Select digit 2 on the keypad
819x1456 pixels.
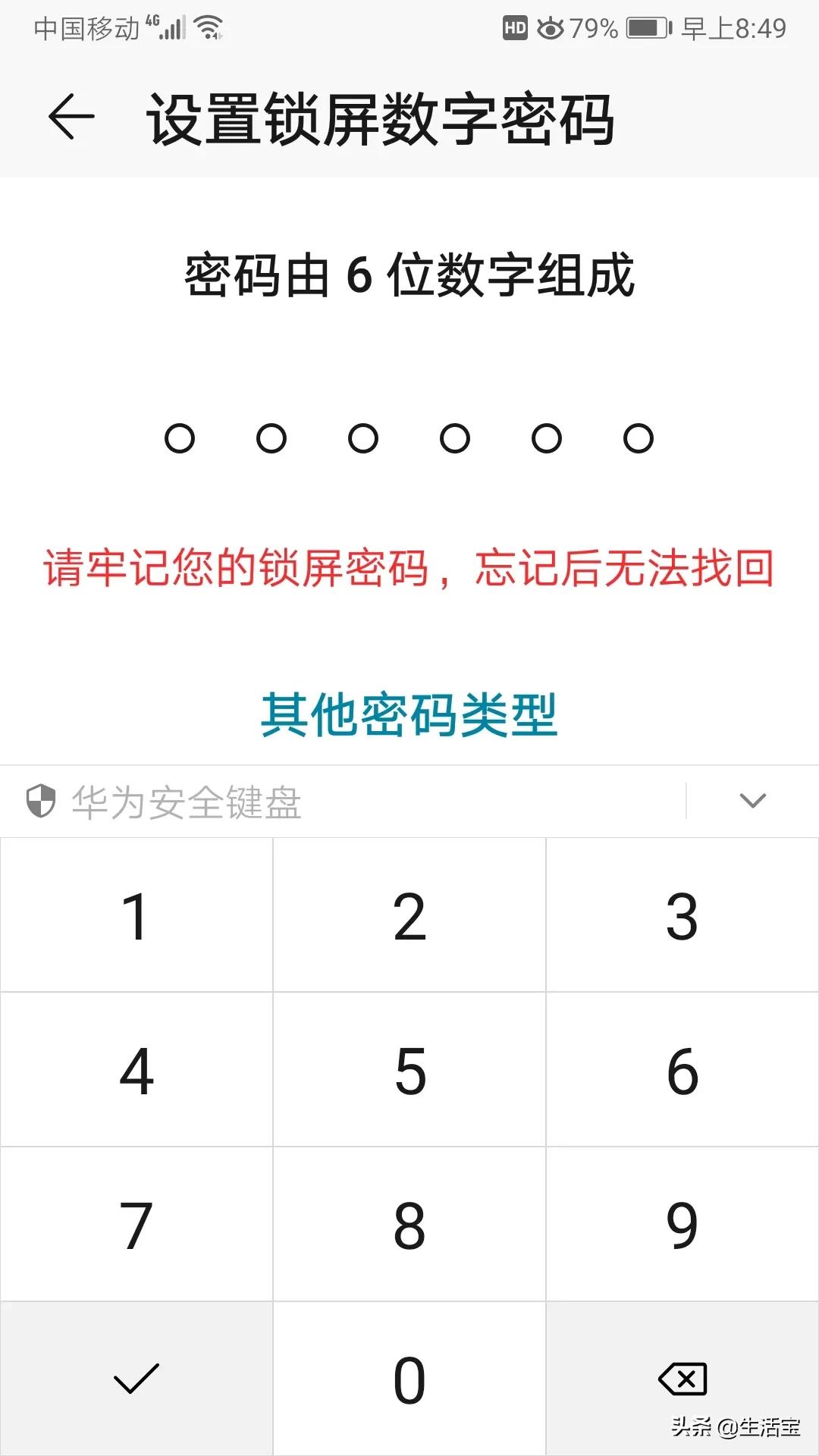point(409,915)
